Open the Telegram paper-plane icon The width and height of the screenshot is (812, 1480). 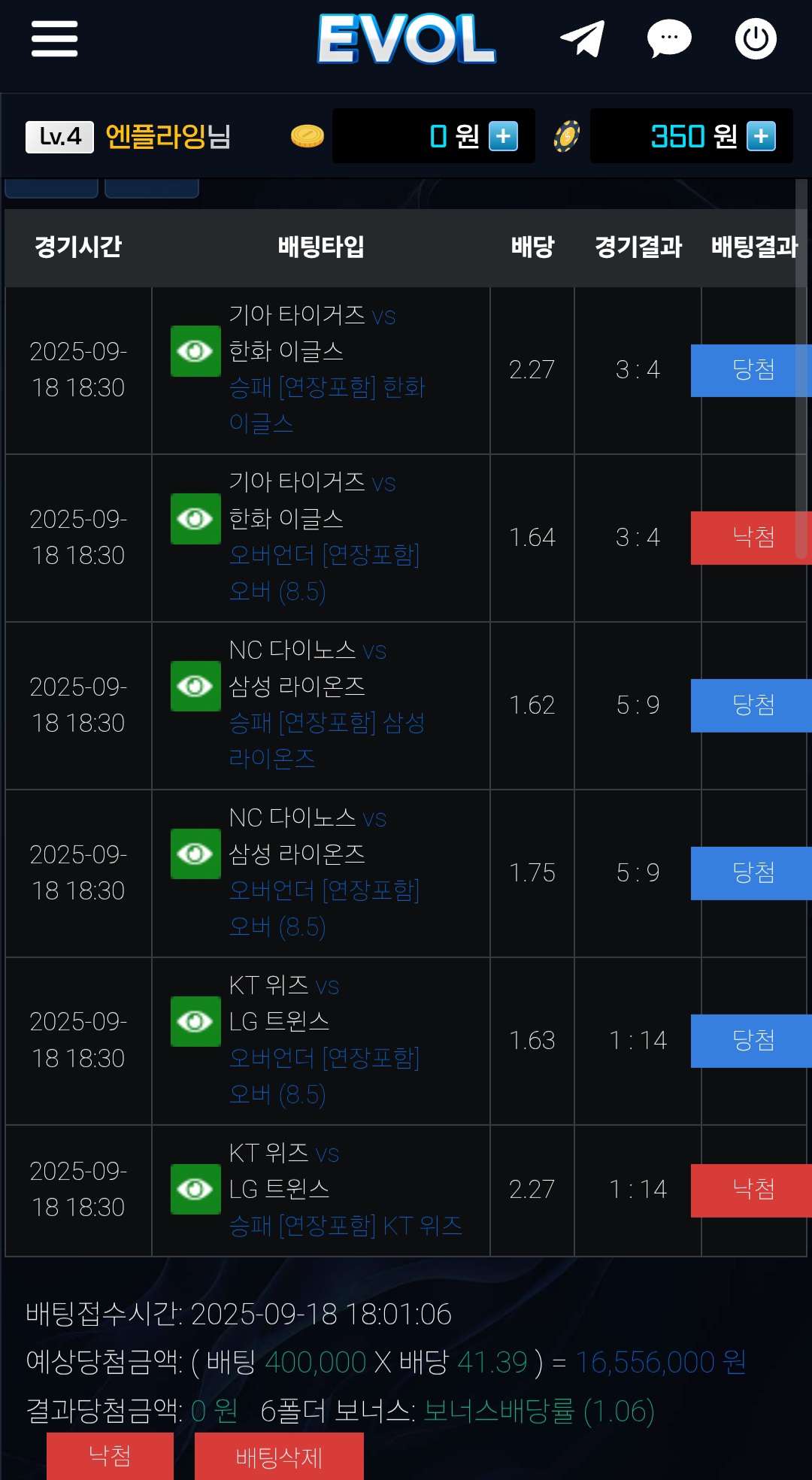coord(583,38)
